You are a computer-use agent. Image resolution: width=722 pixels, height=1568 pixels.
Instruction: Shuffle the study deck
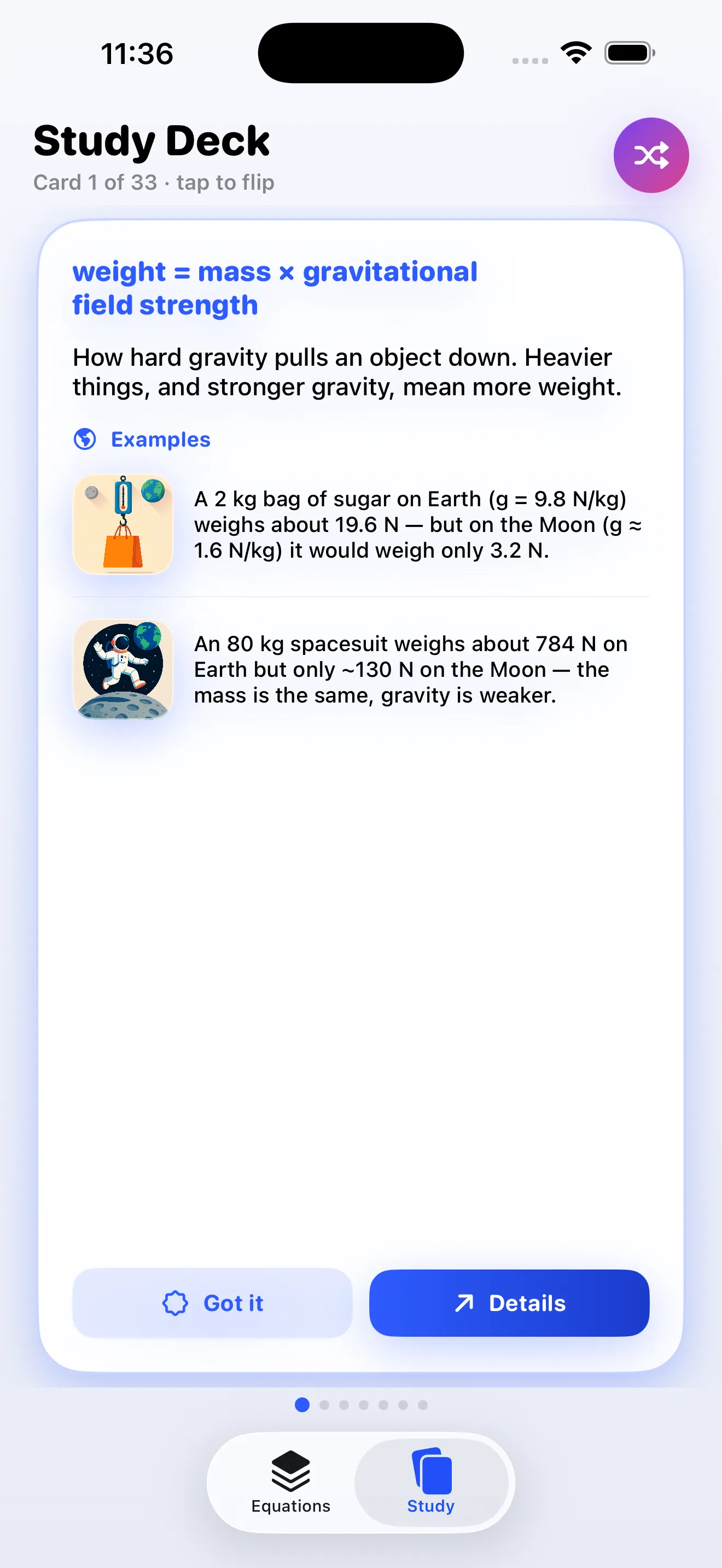[x=651, y=155]
